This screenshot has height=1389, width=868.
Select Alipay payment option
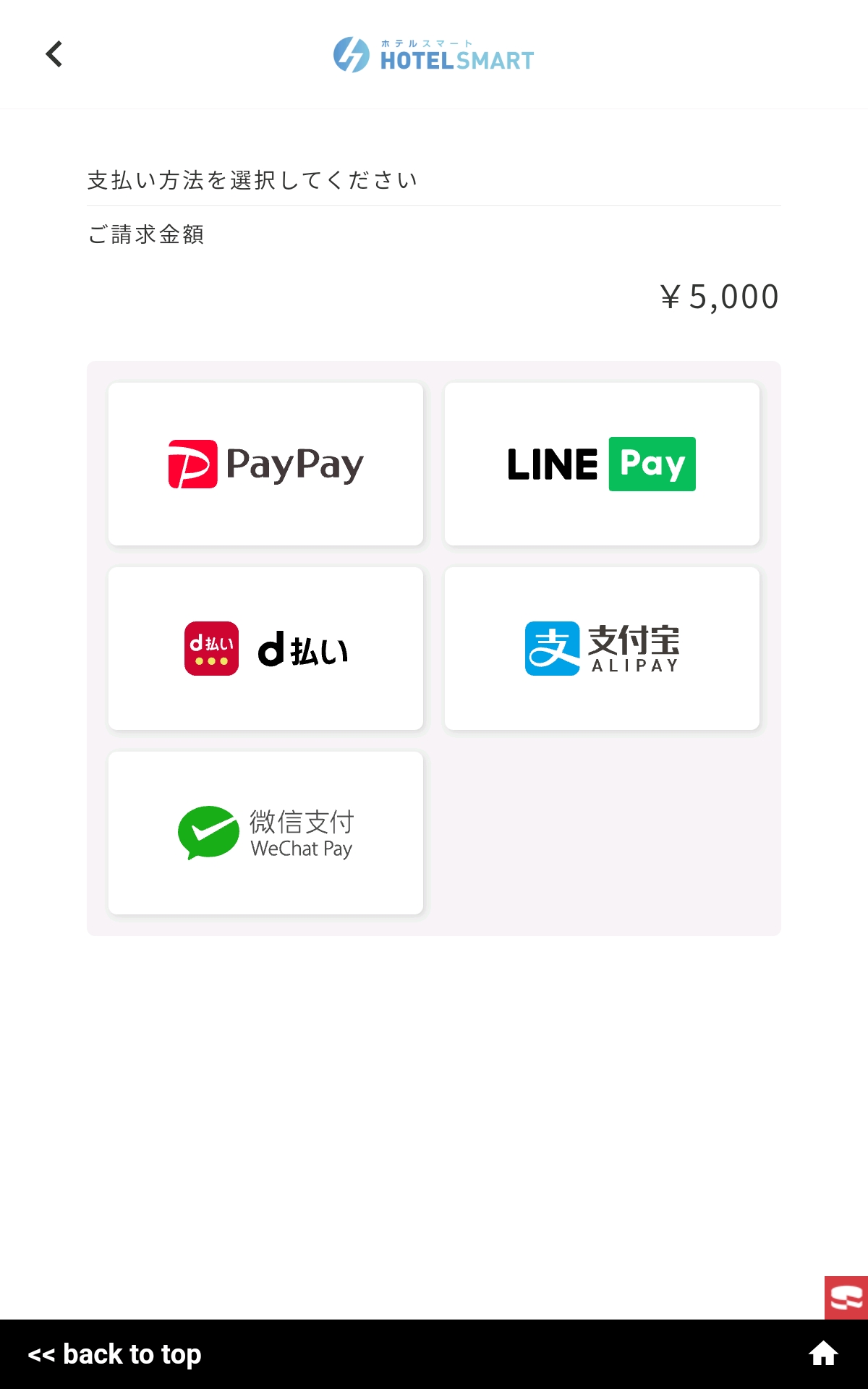(602, 648)
